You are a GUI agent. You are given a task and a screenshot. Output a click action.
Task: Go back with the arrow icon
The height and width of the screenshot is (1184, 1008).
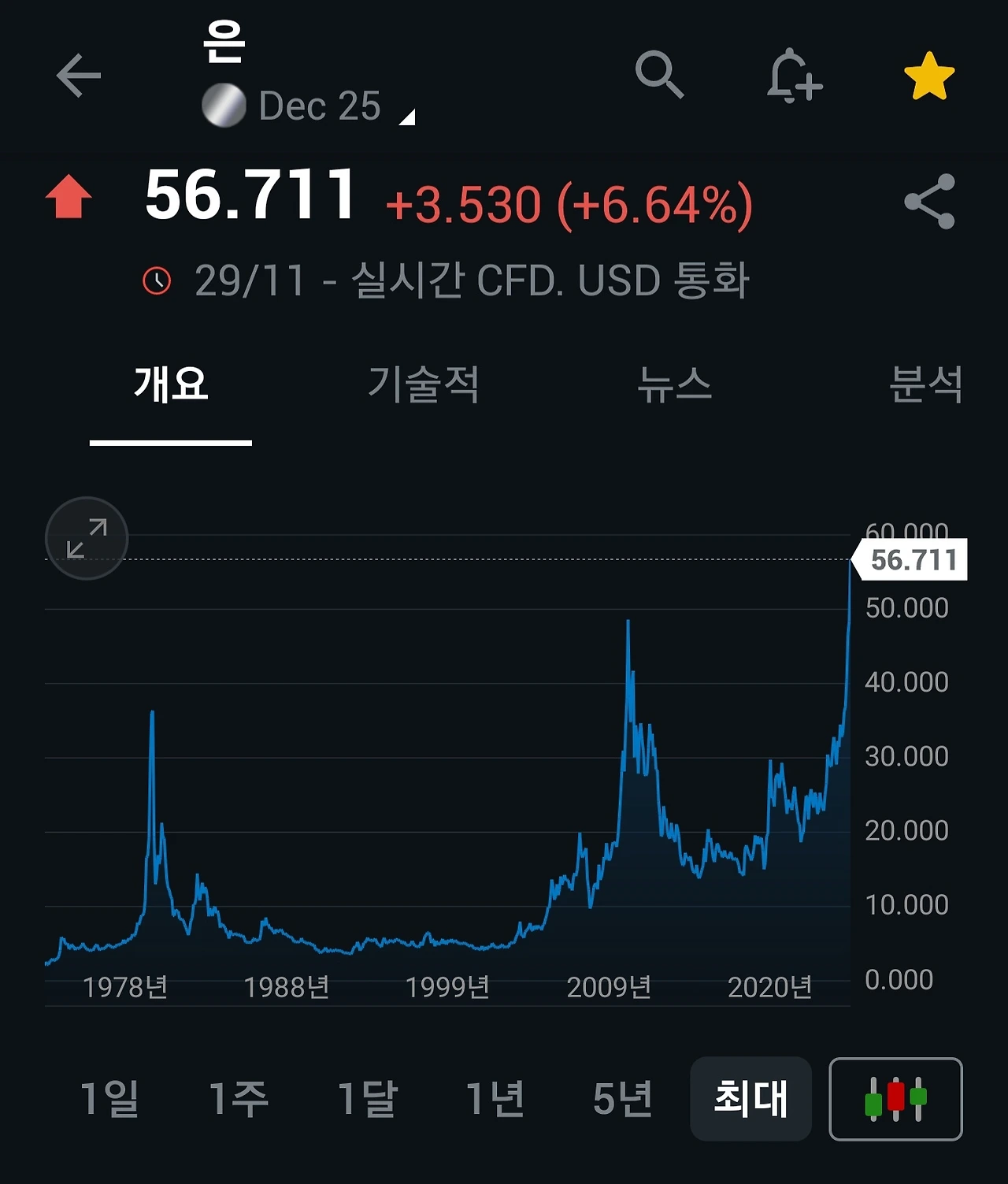coord(79,76)
